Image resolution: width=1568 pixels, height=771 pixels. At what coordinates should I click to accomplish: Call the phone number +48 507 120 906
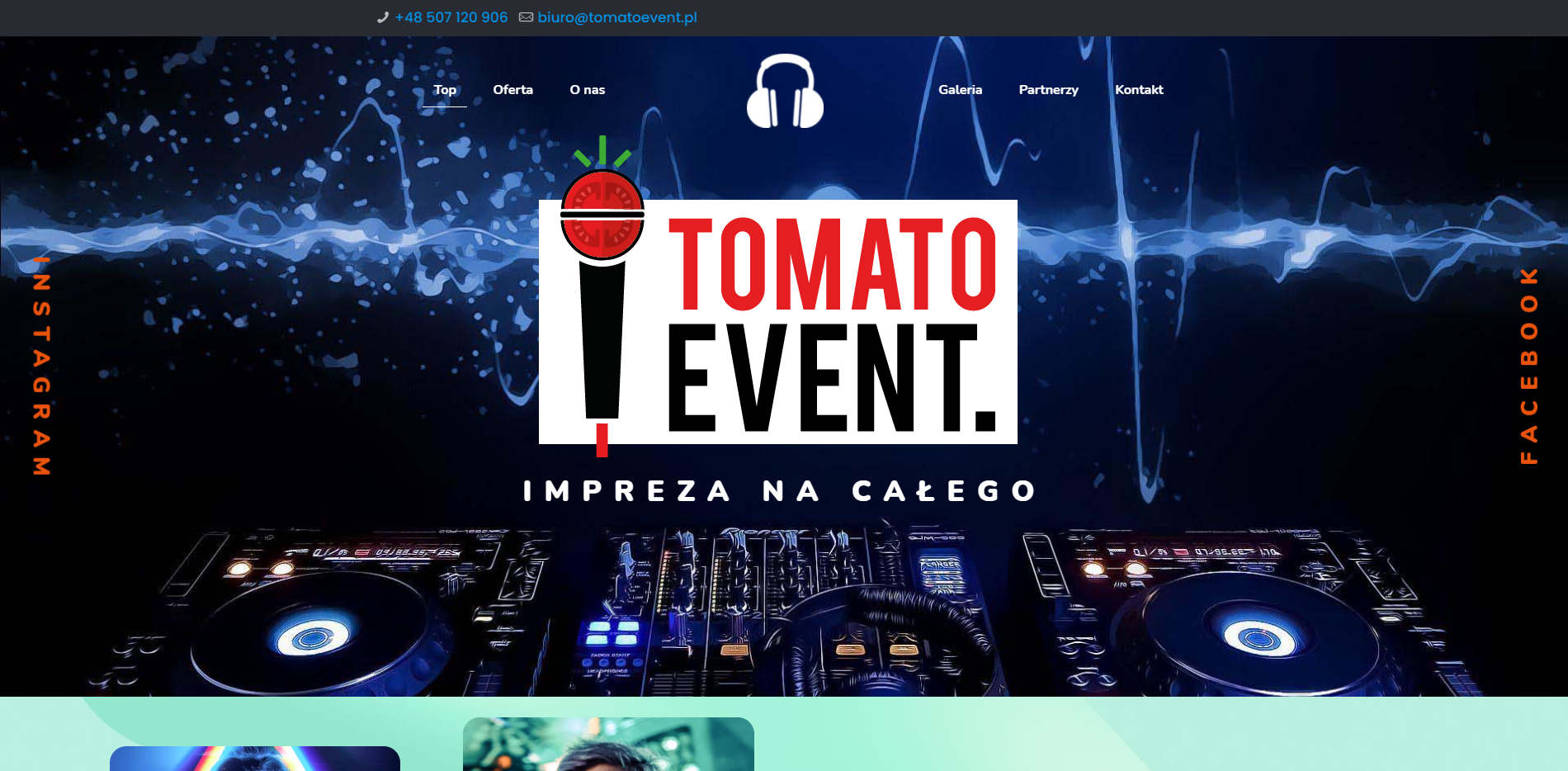(x=451, y=17)
